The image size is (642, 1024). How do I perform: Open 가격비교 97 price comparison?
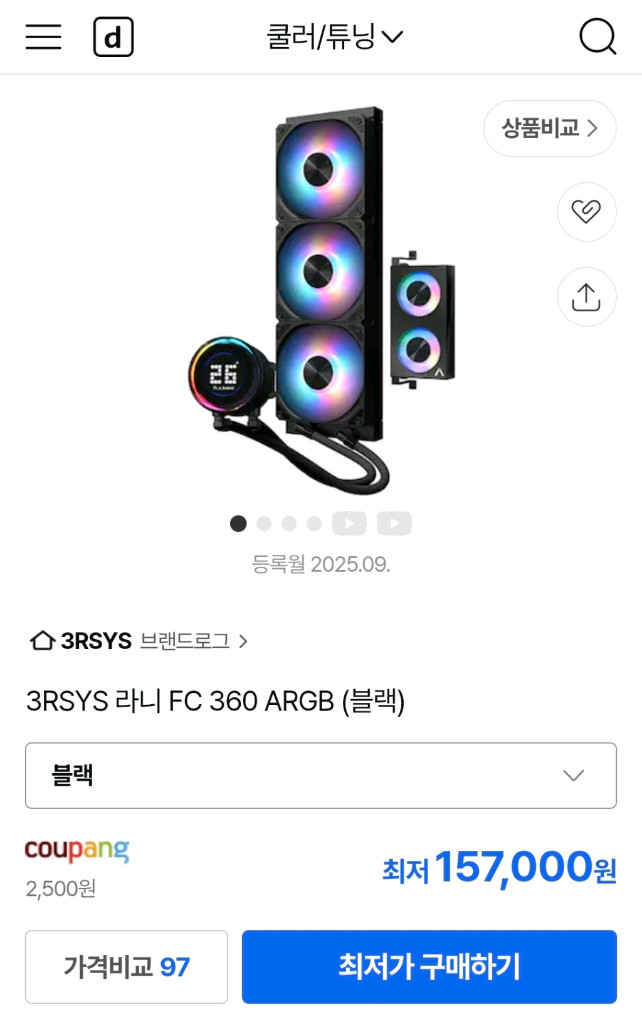[126, 967]
